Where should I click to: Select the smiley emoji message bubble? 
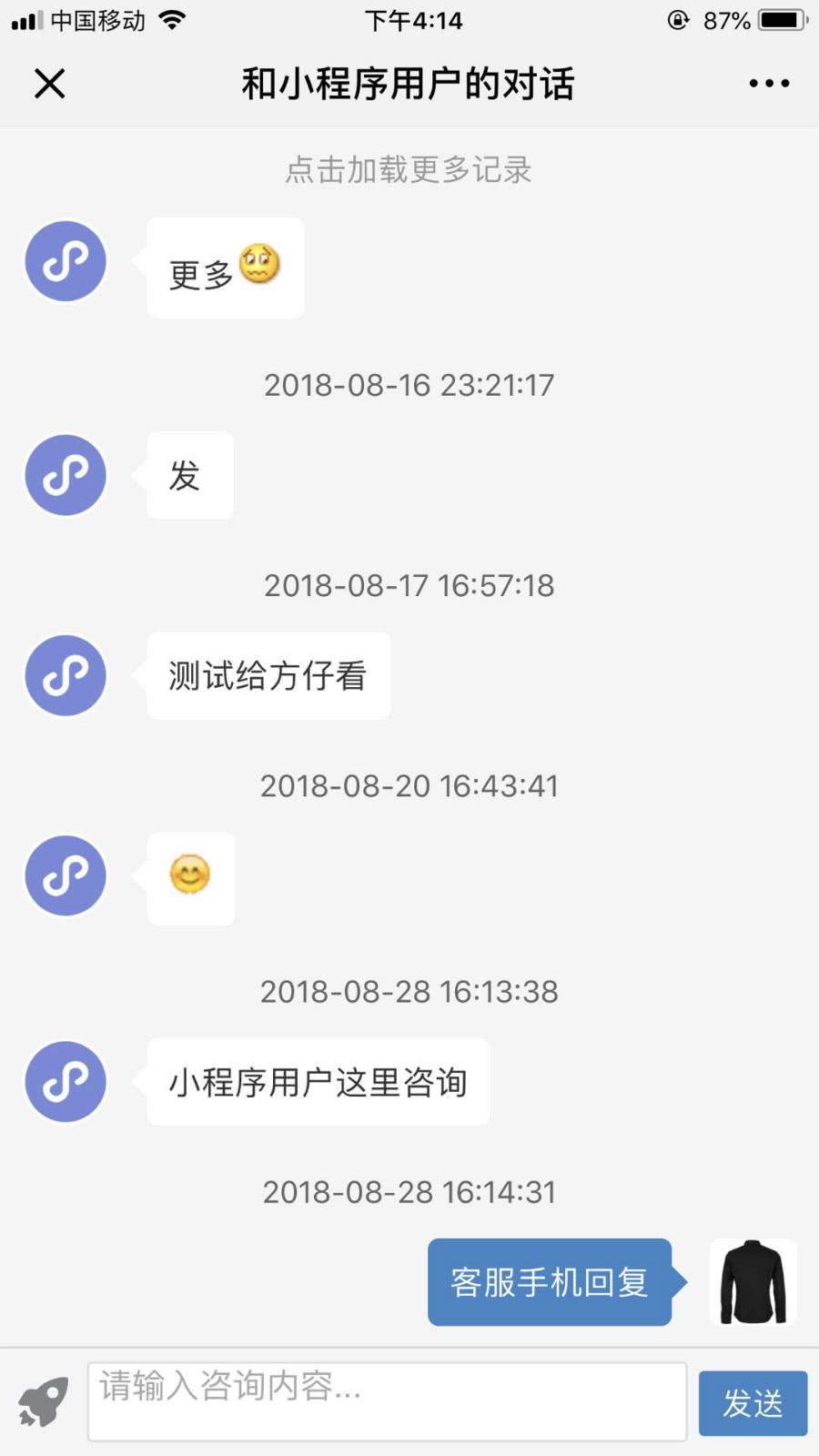pyautogui.click(x=188, y=876)
